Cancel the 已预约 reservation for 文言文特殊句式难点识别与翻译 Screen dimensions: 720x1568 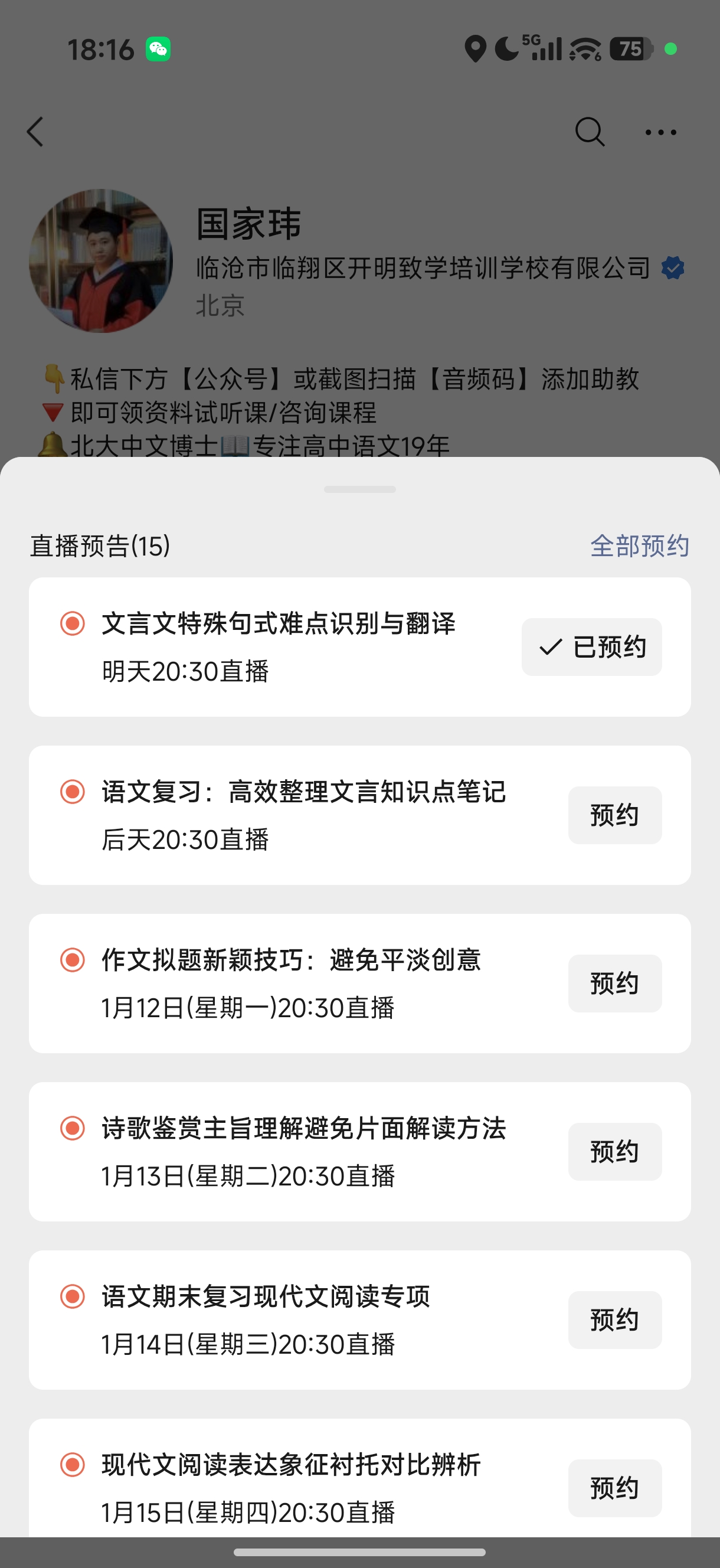point(591,647)
